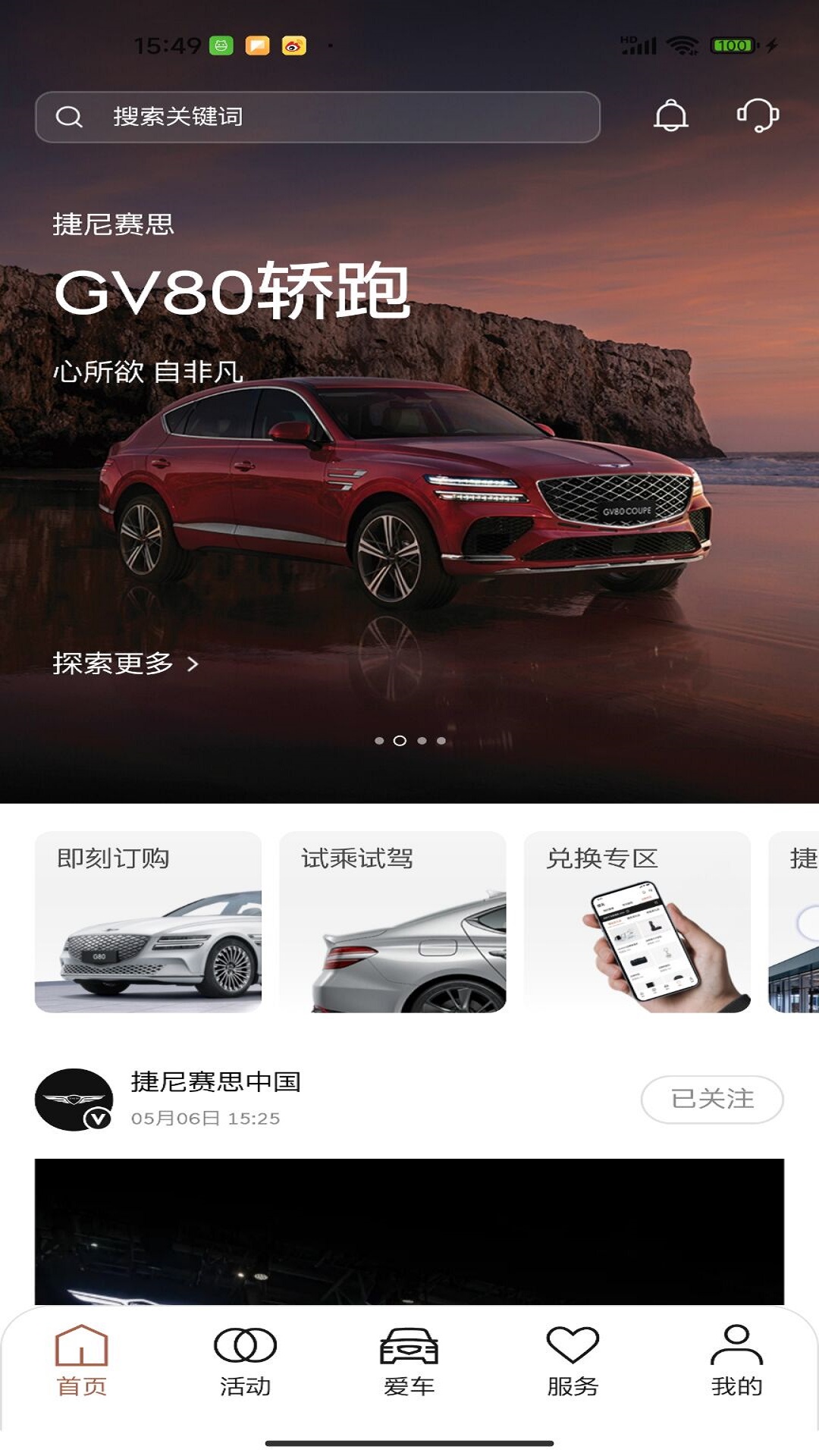819x1456 pixels.
Task: Open the notifications bell
Action: 670,116
